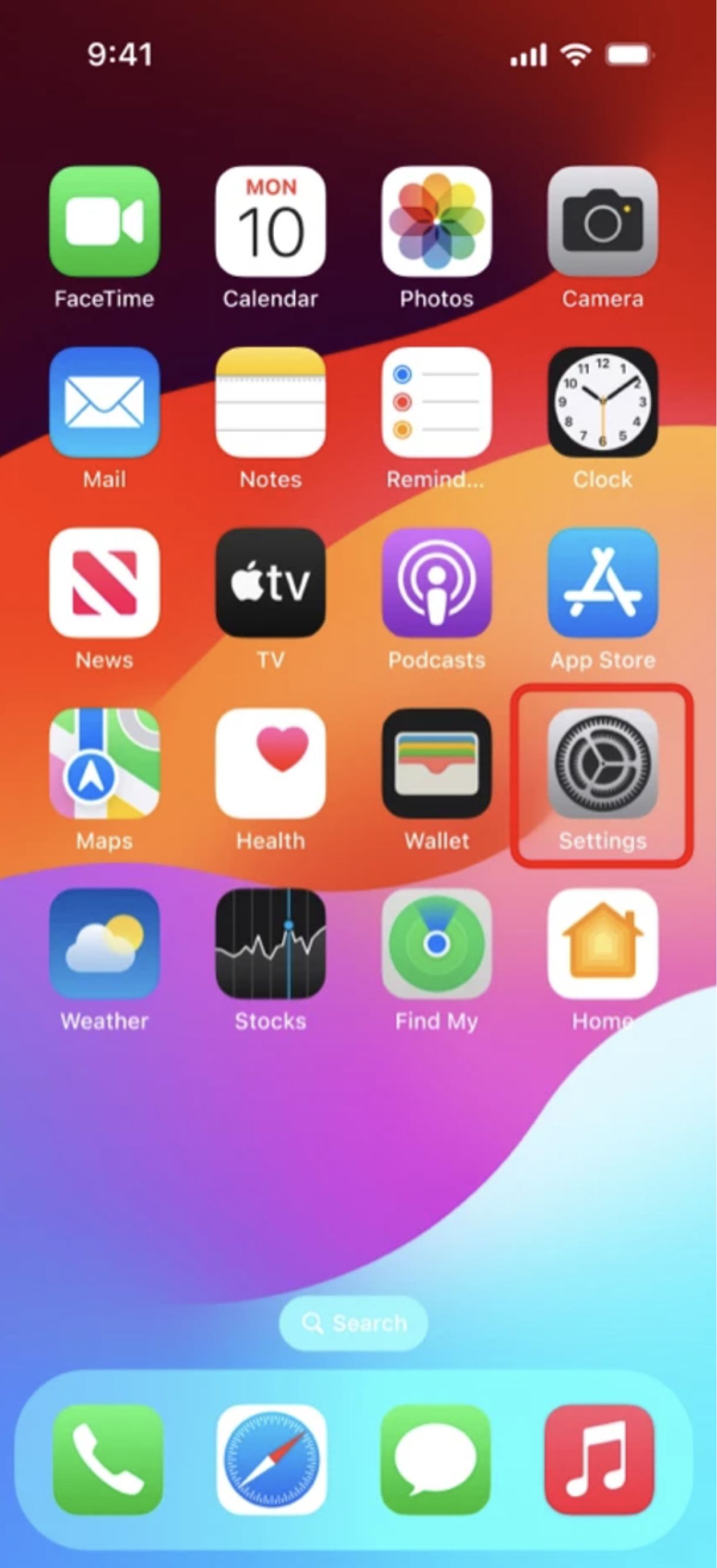717x1568 pixels.
Task: Open the Mail app
Action: (104, 402)
